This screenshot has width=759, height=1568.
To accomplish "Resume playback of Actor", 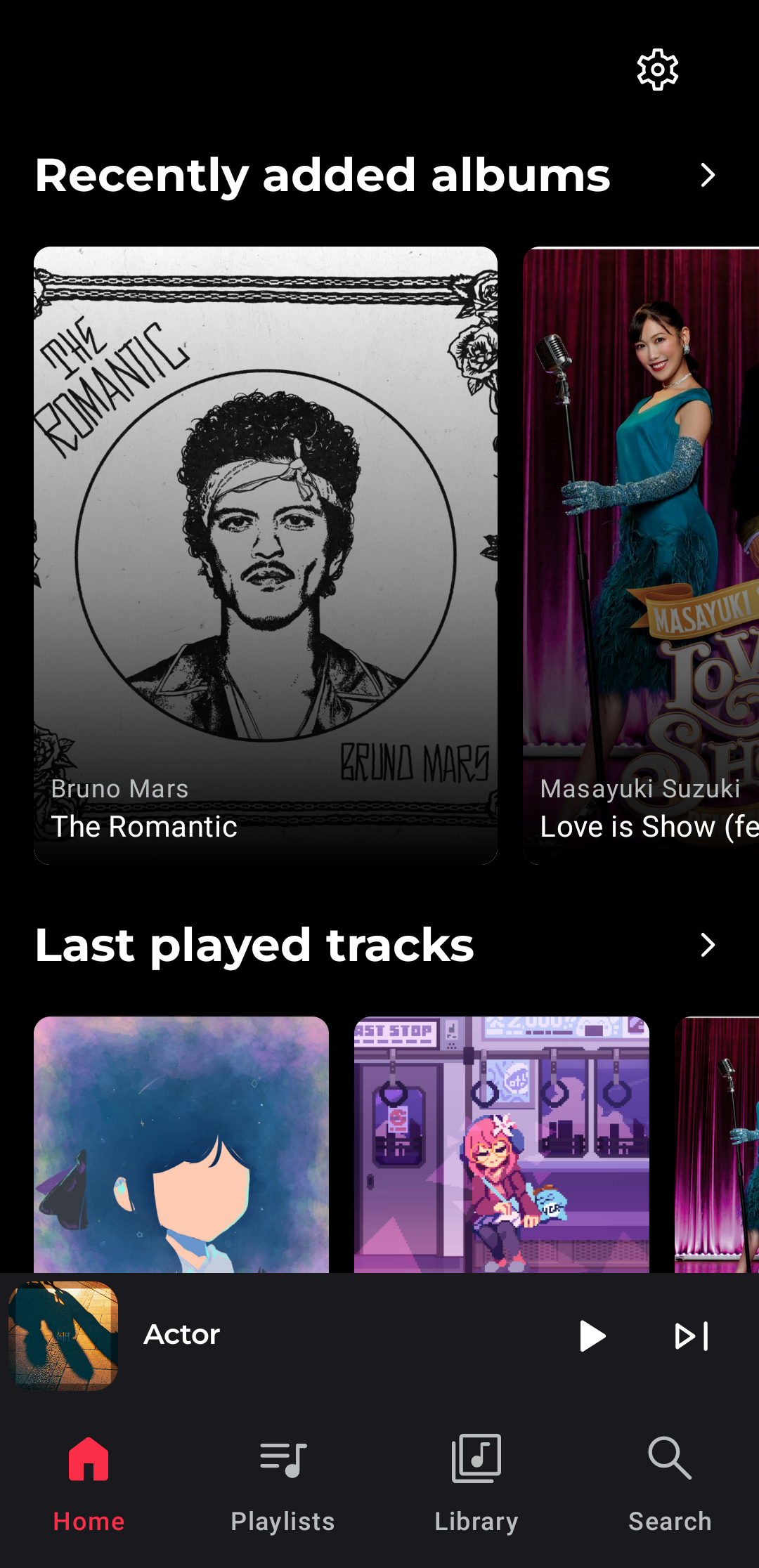I will [x=592, y=1335].
